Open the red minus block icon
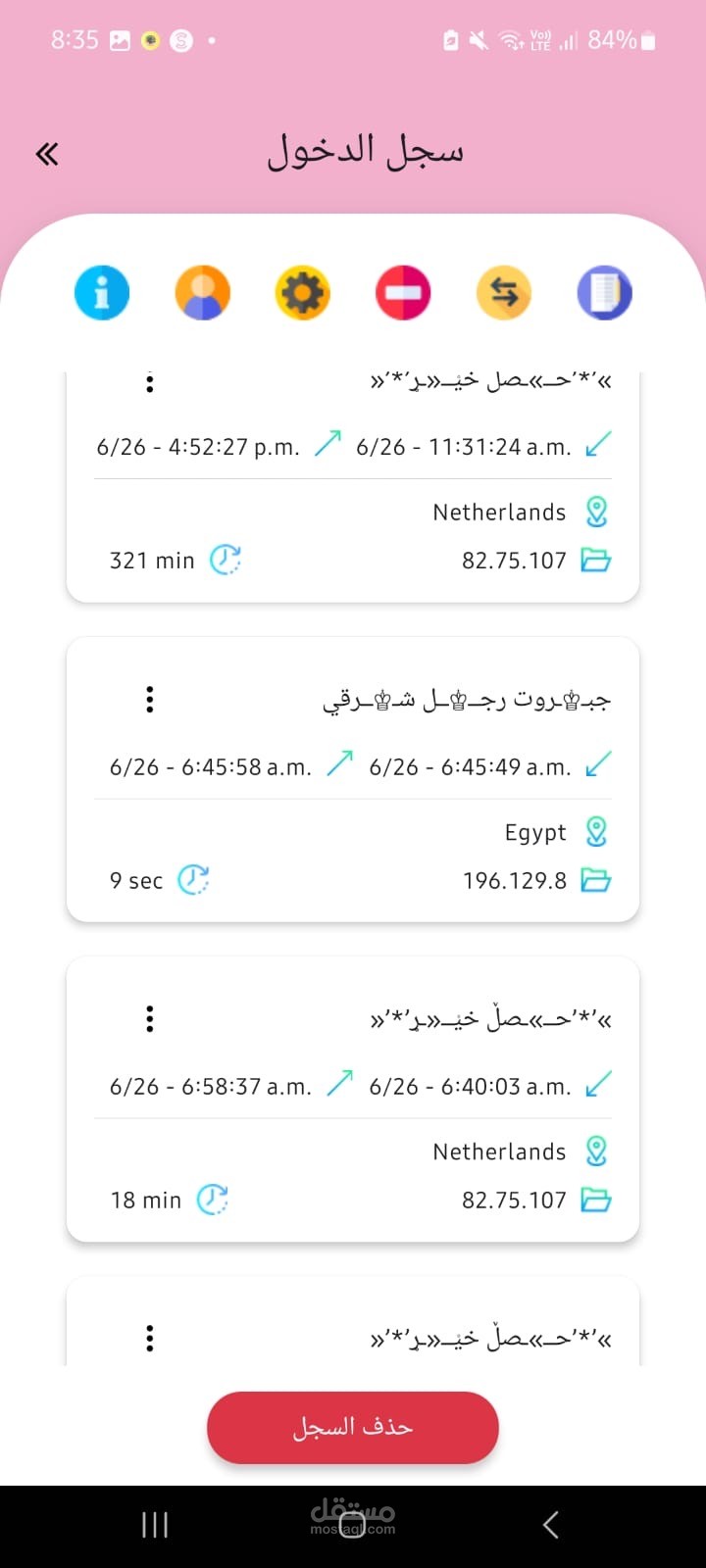 click(403, 292)
